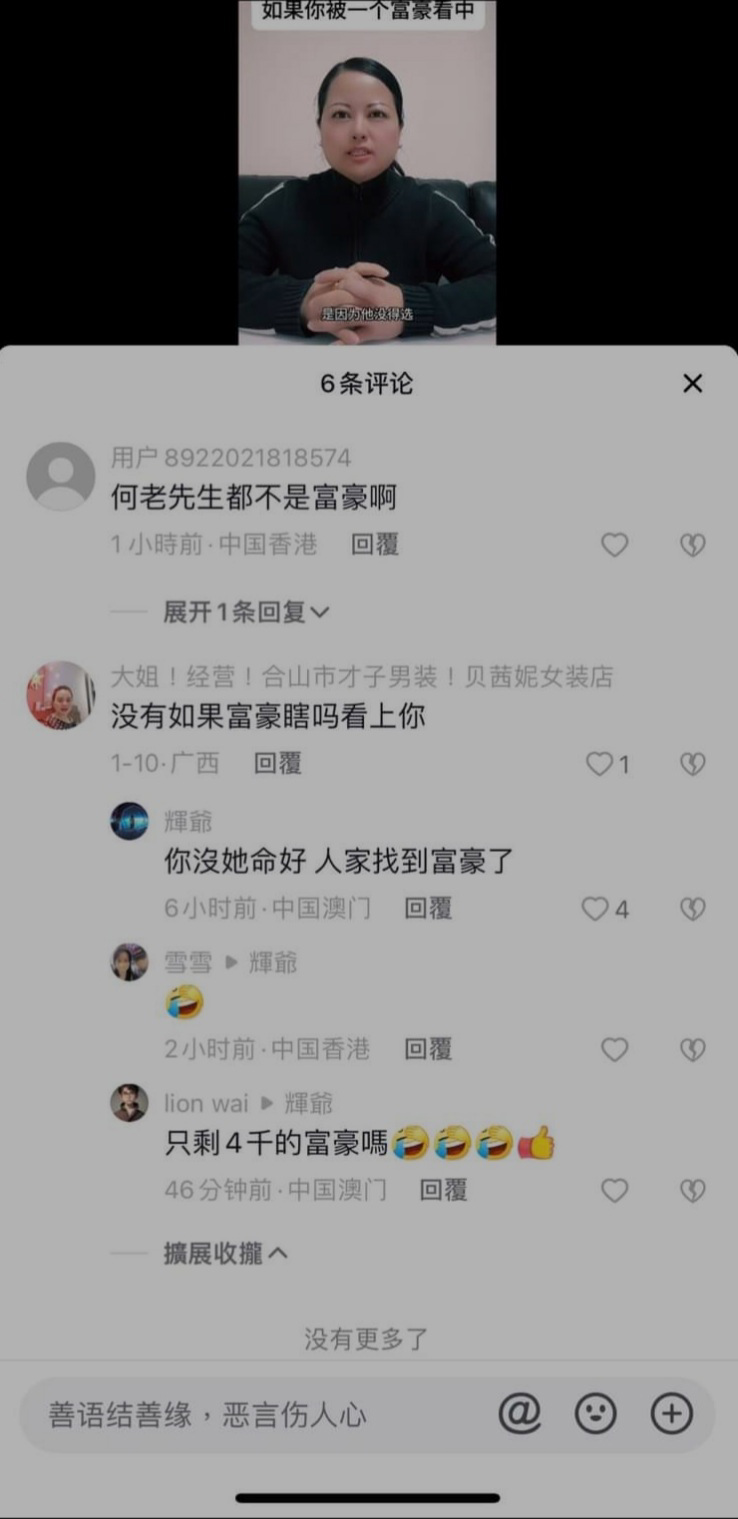
Task: Close the comments panel
Action: coord(692,383)
